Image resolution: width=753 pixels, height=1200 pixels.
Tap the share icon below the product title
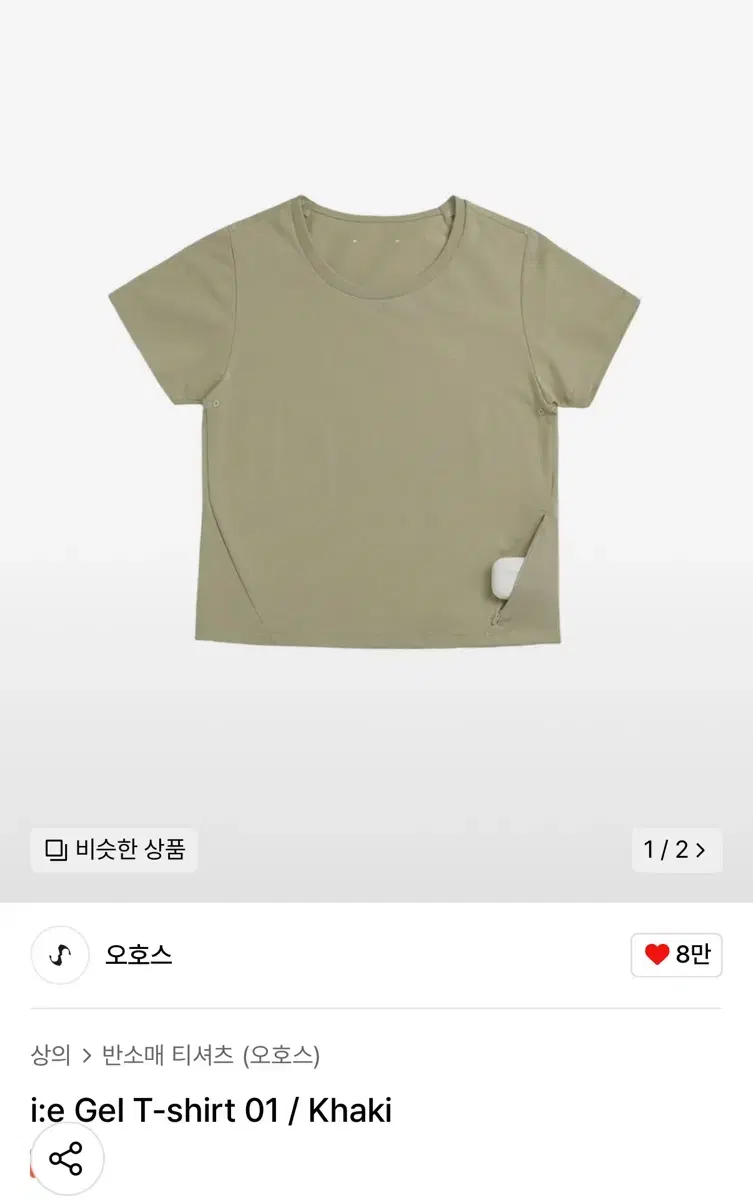[66, 1158]
